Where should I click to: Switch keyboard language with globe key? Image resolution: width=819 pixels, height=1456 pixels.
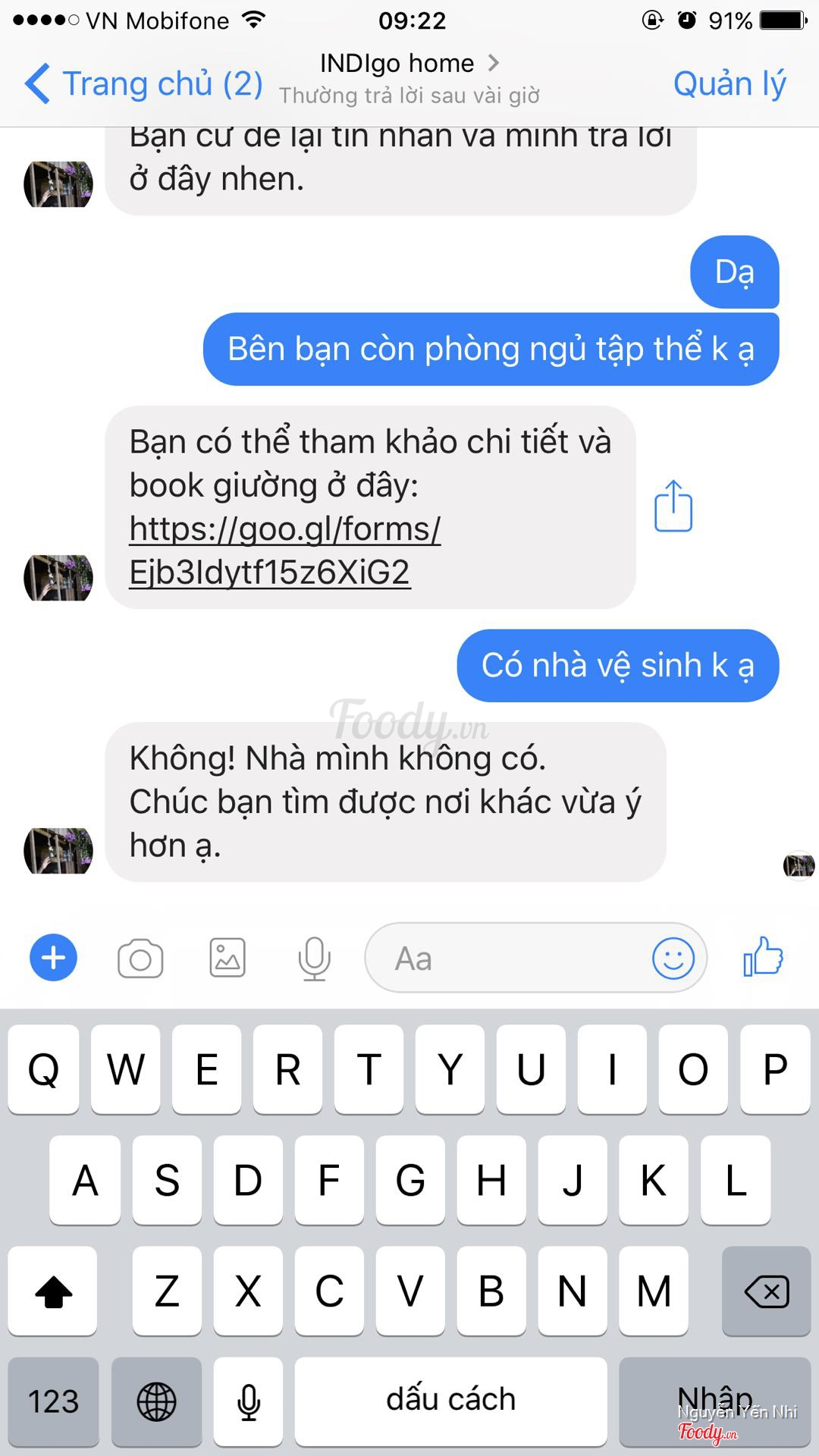156,1401
